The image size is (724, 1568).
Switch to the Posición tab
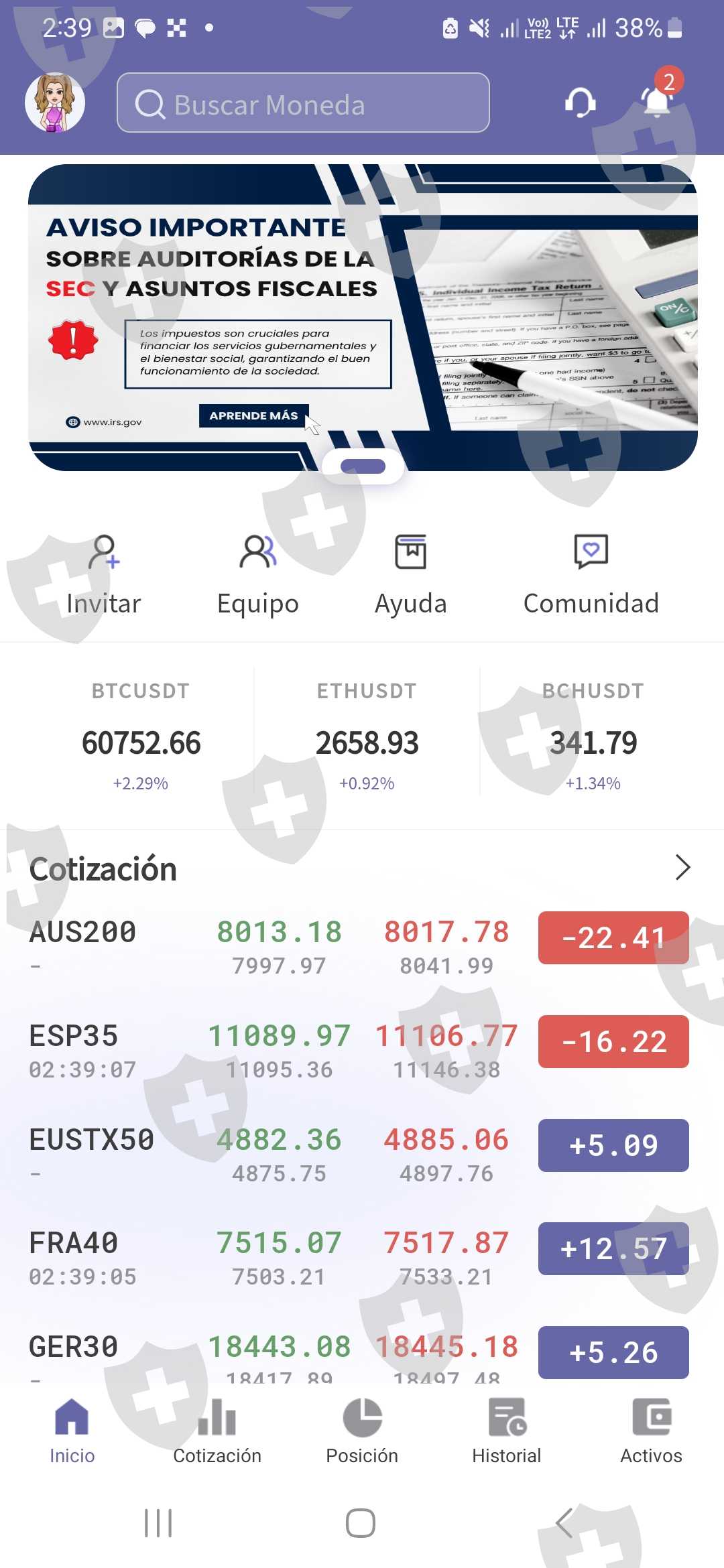[x=362, y=1431]
